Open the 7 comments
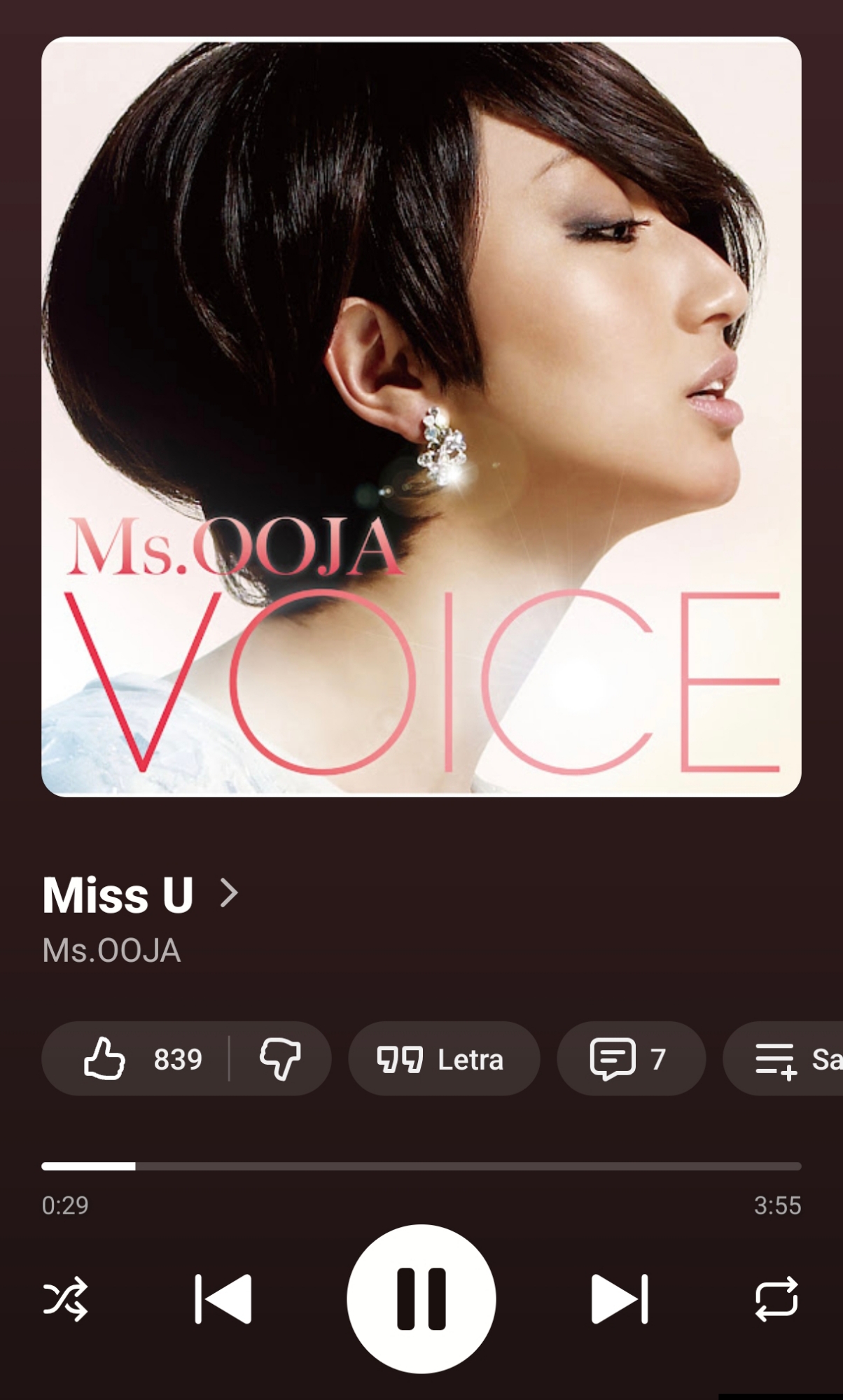Screen dimensions: 843x1400 pos(630,1058)
